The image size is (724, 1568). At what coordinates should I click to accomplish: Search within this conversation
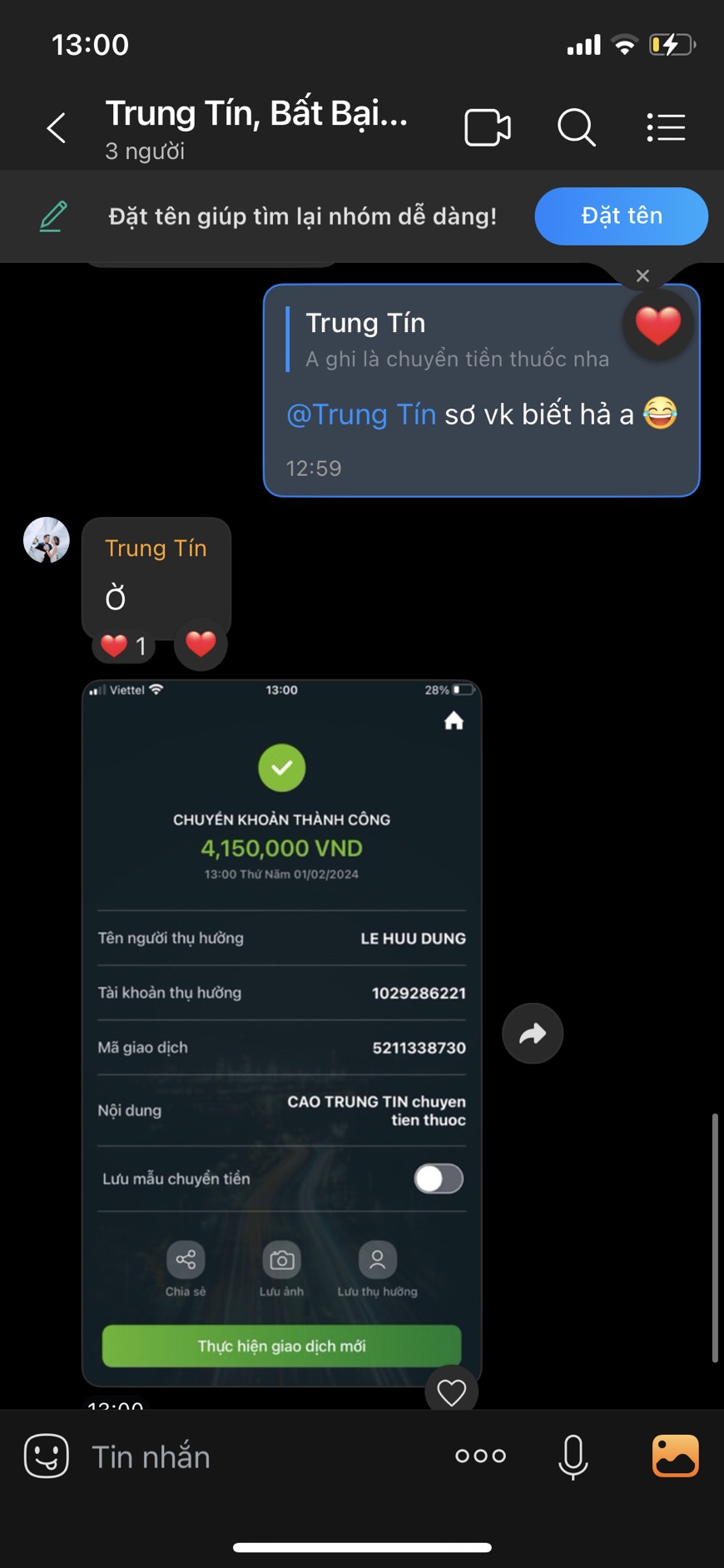pos(576,128)
